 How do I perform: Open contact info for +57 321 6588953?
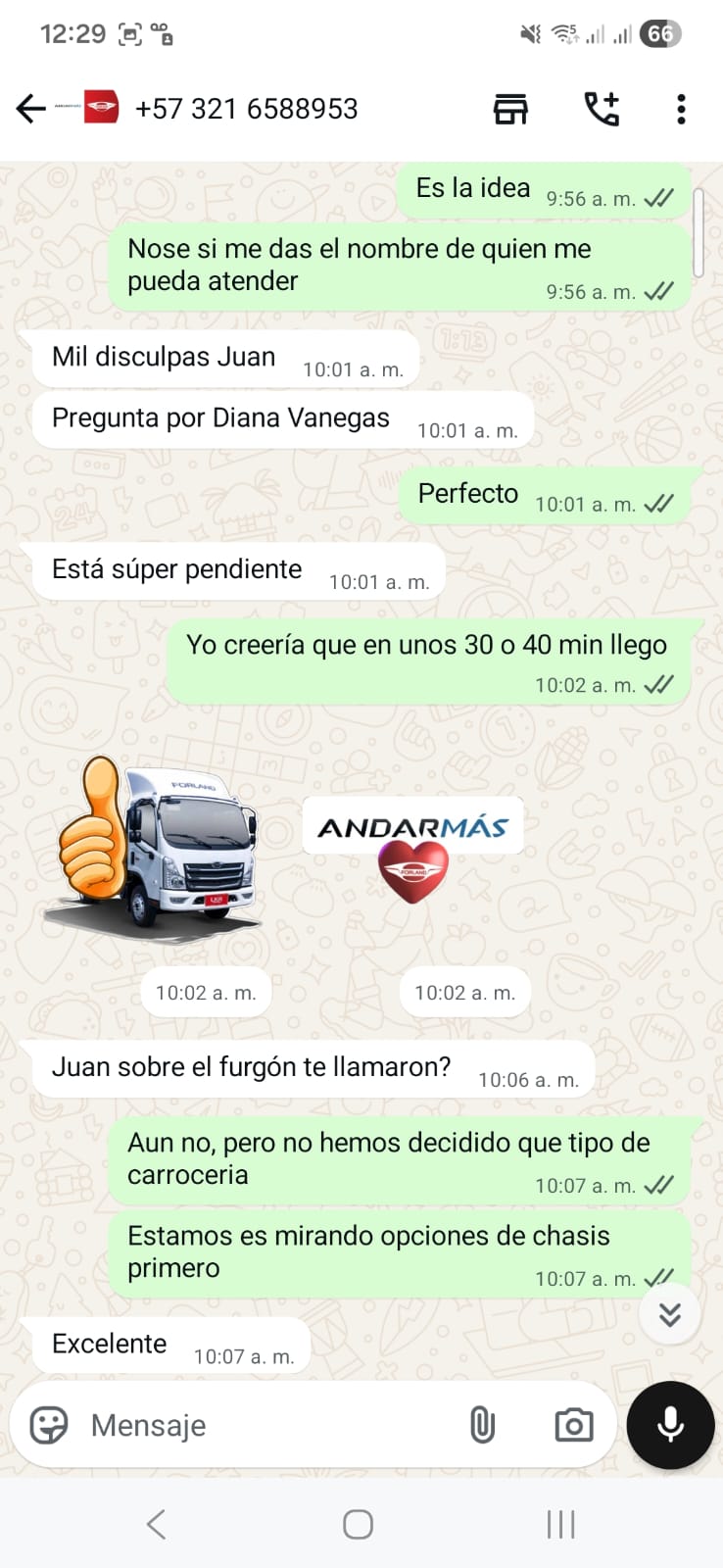pos(246,109)
